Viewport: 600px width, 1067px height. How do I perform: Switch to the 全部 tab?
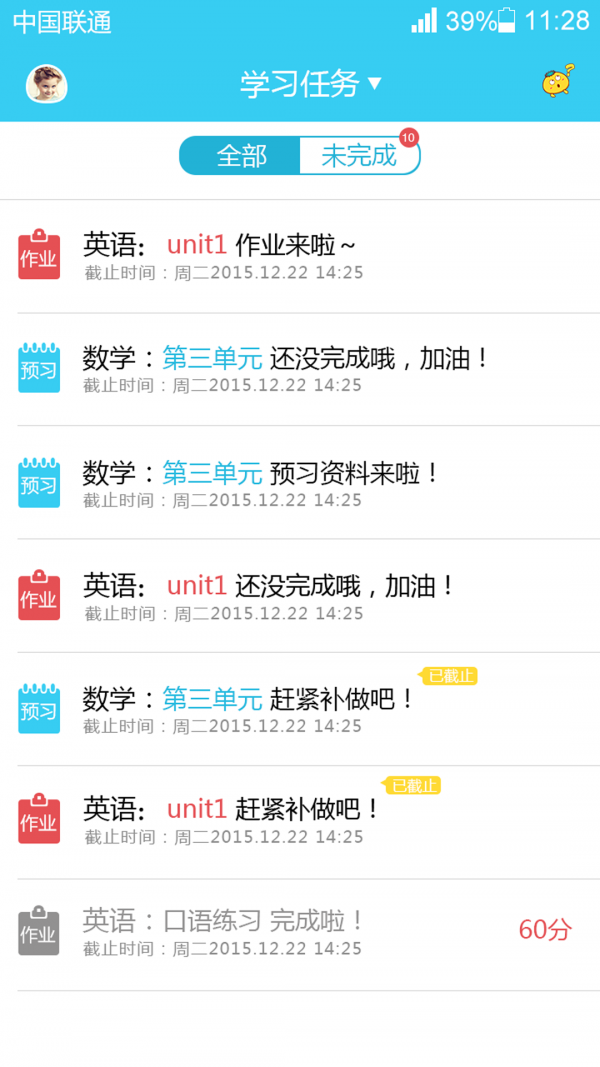pyautogui.click(x=241, y=156)
